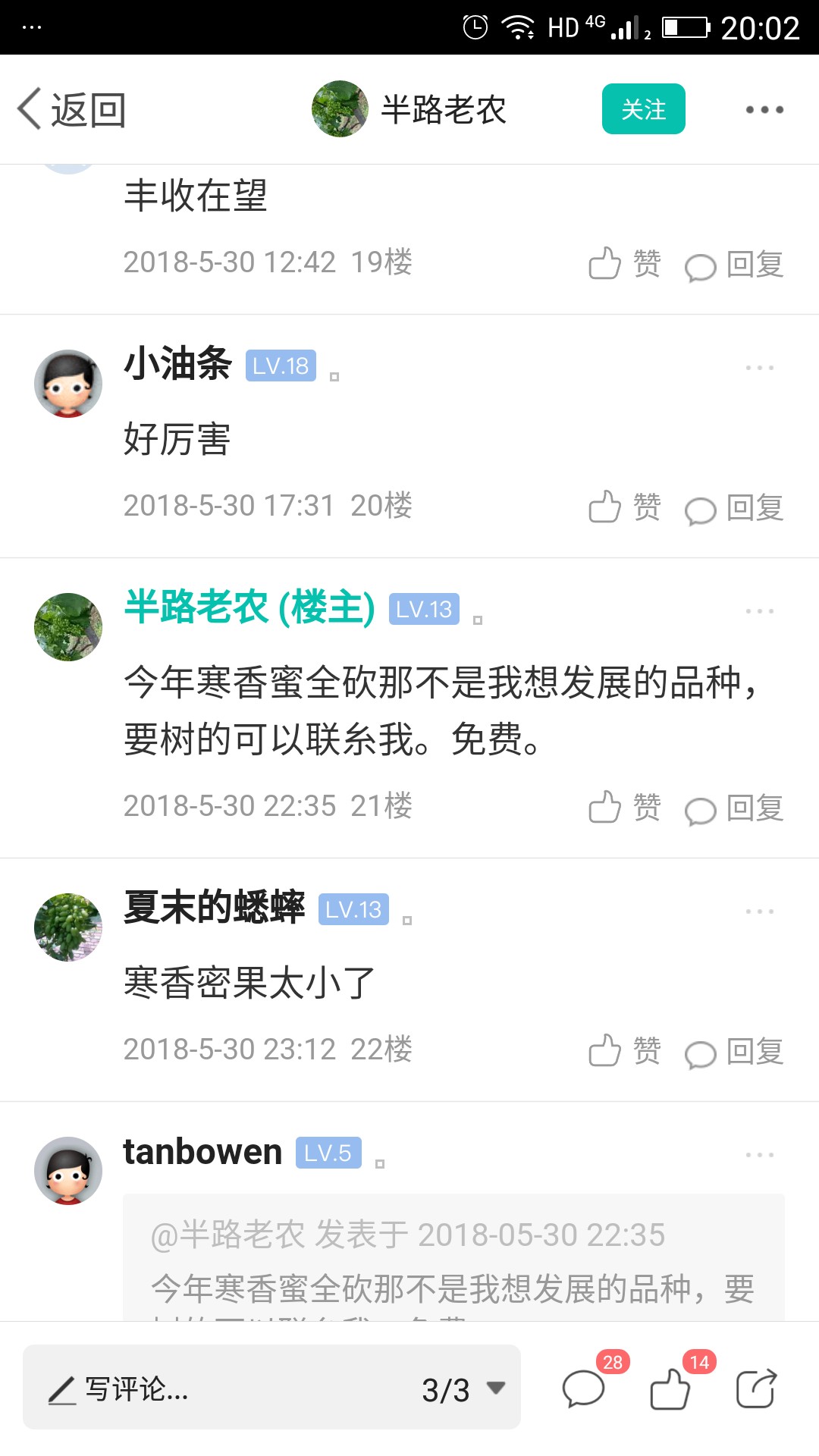Open the 3/3 page selector dropdown

tap(463, 1389)
